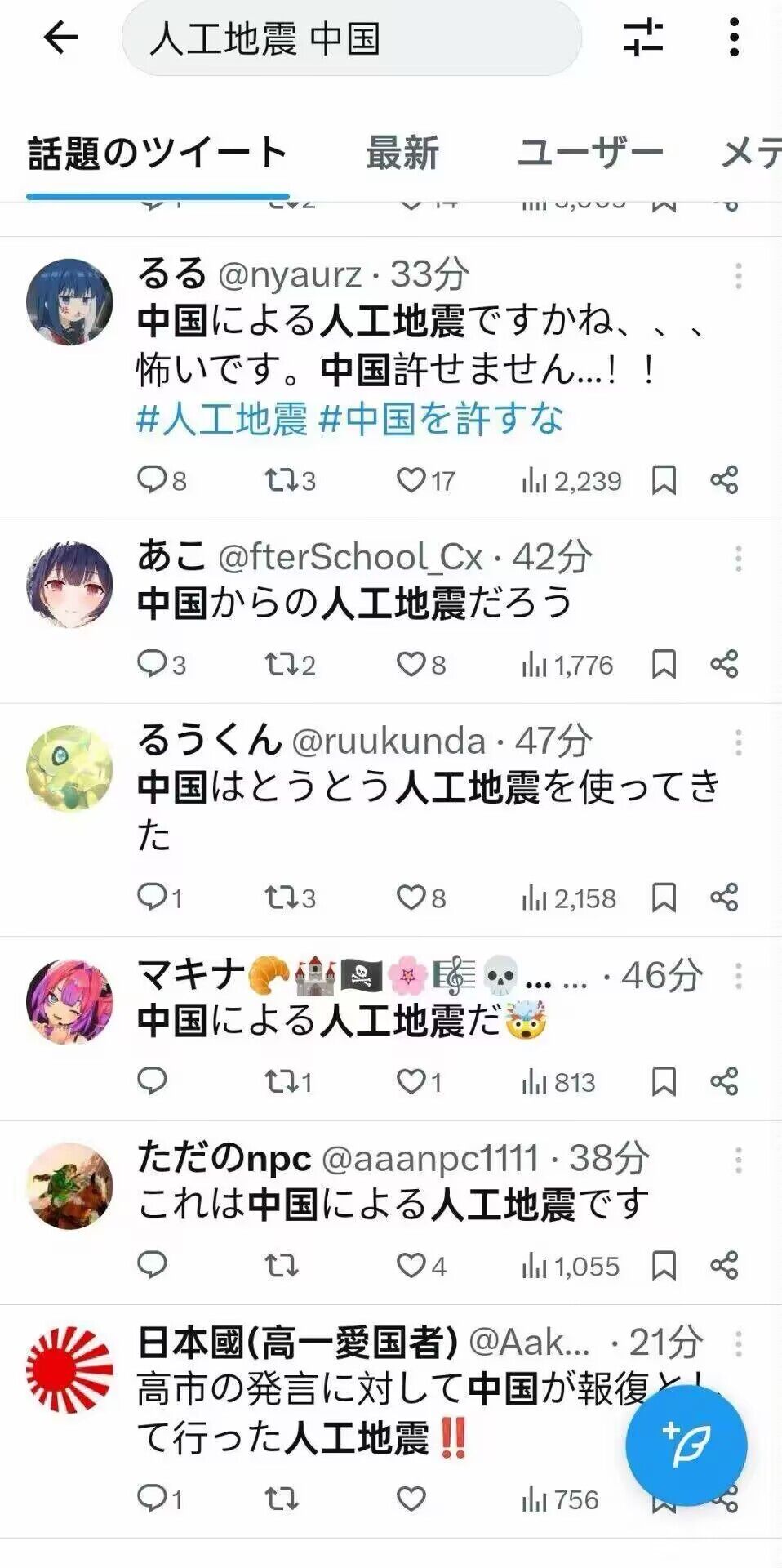Open more options on るうくん's tweet
The width and height of the screenshot is (782, 1568).
coord(738,742)
